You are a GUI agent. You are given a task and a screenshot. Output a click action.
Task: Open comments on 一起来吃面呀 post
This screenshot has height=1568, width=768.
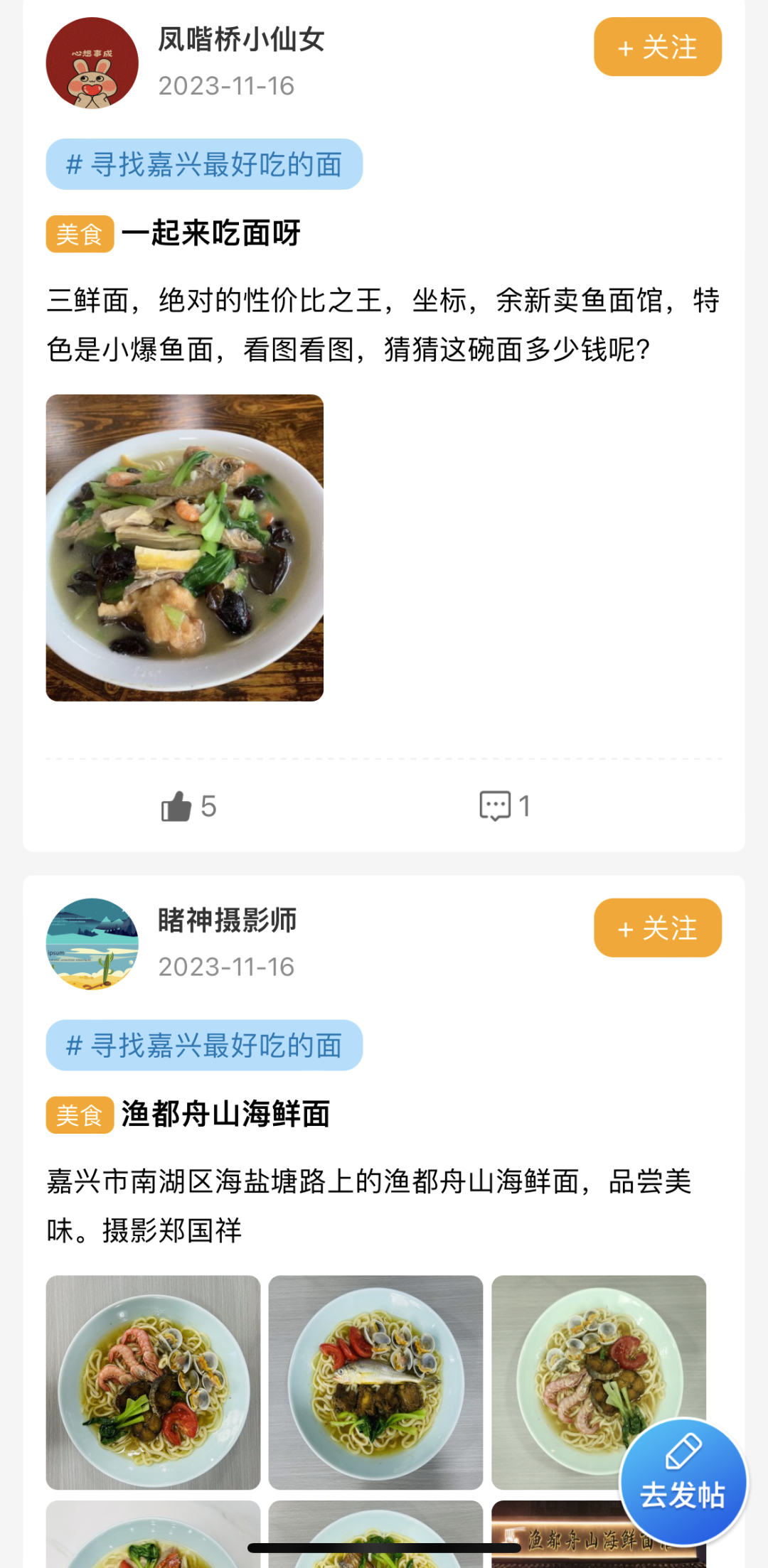504,806
